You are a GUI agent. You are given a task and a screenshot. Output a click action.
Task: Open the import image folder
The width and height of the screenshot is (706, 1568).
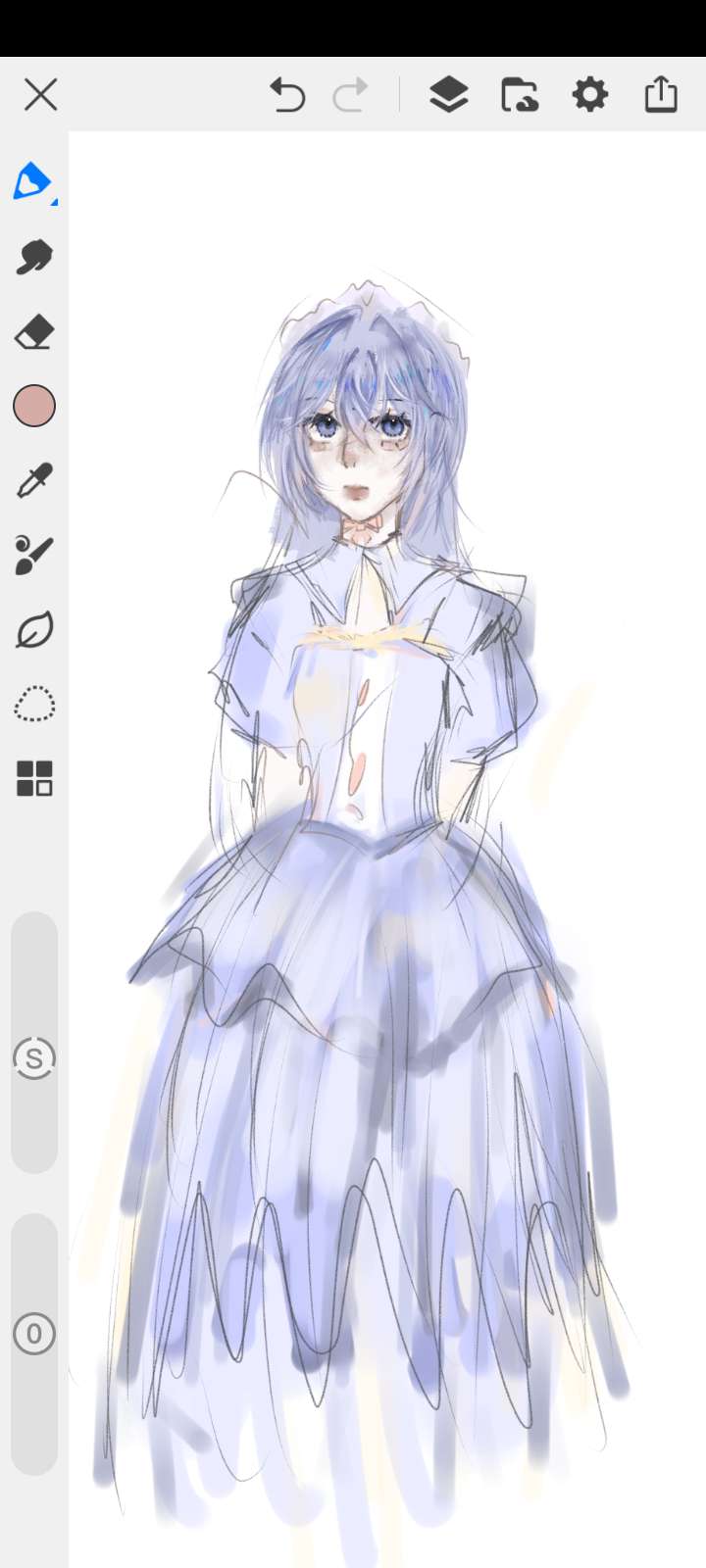click(x=519, y=95)
